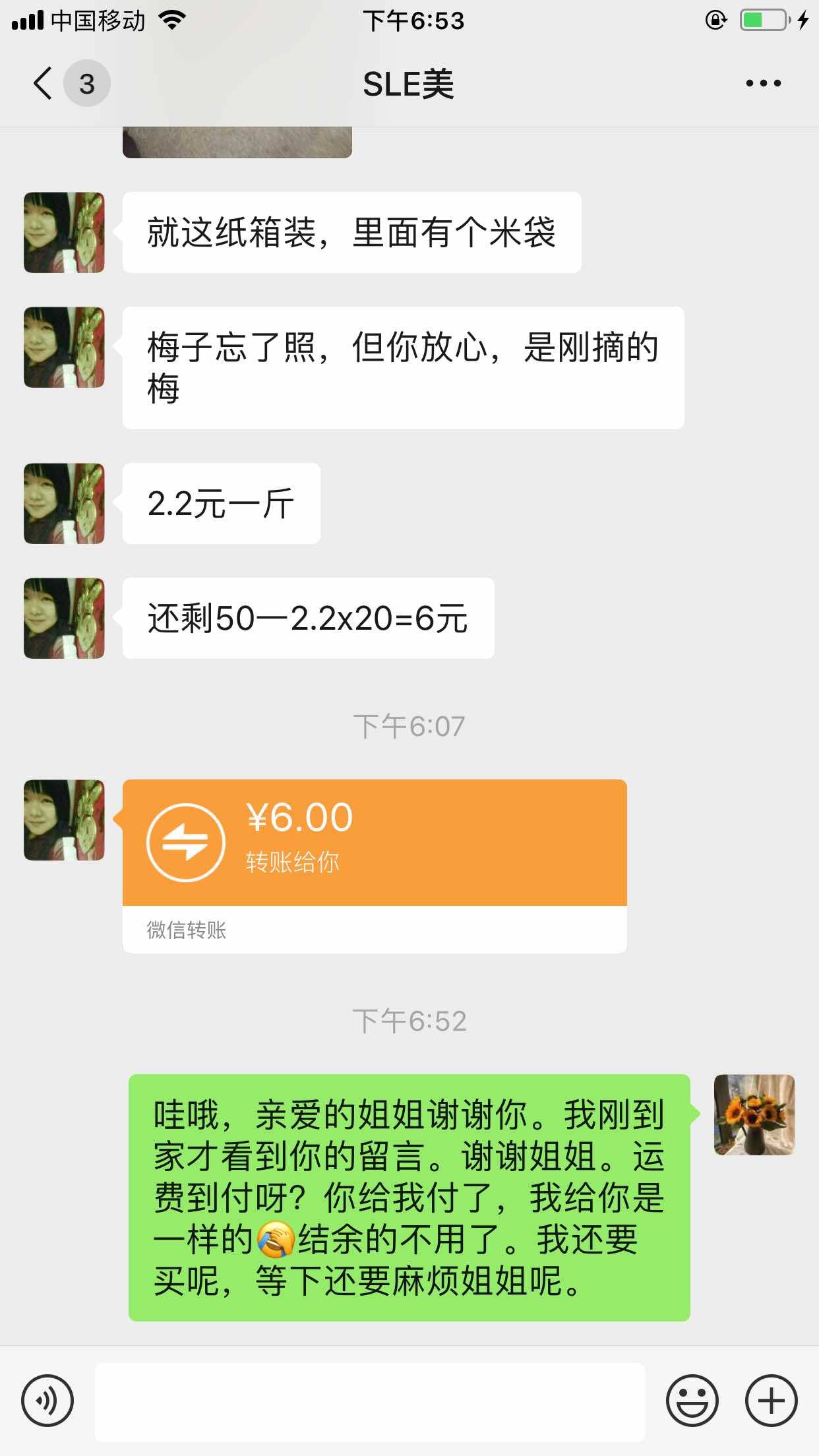Go back to the chat list
This screenshot has width=819, height=1456.
pos(44,84)
